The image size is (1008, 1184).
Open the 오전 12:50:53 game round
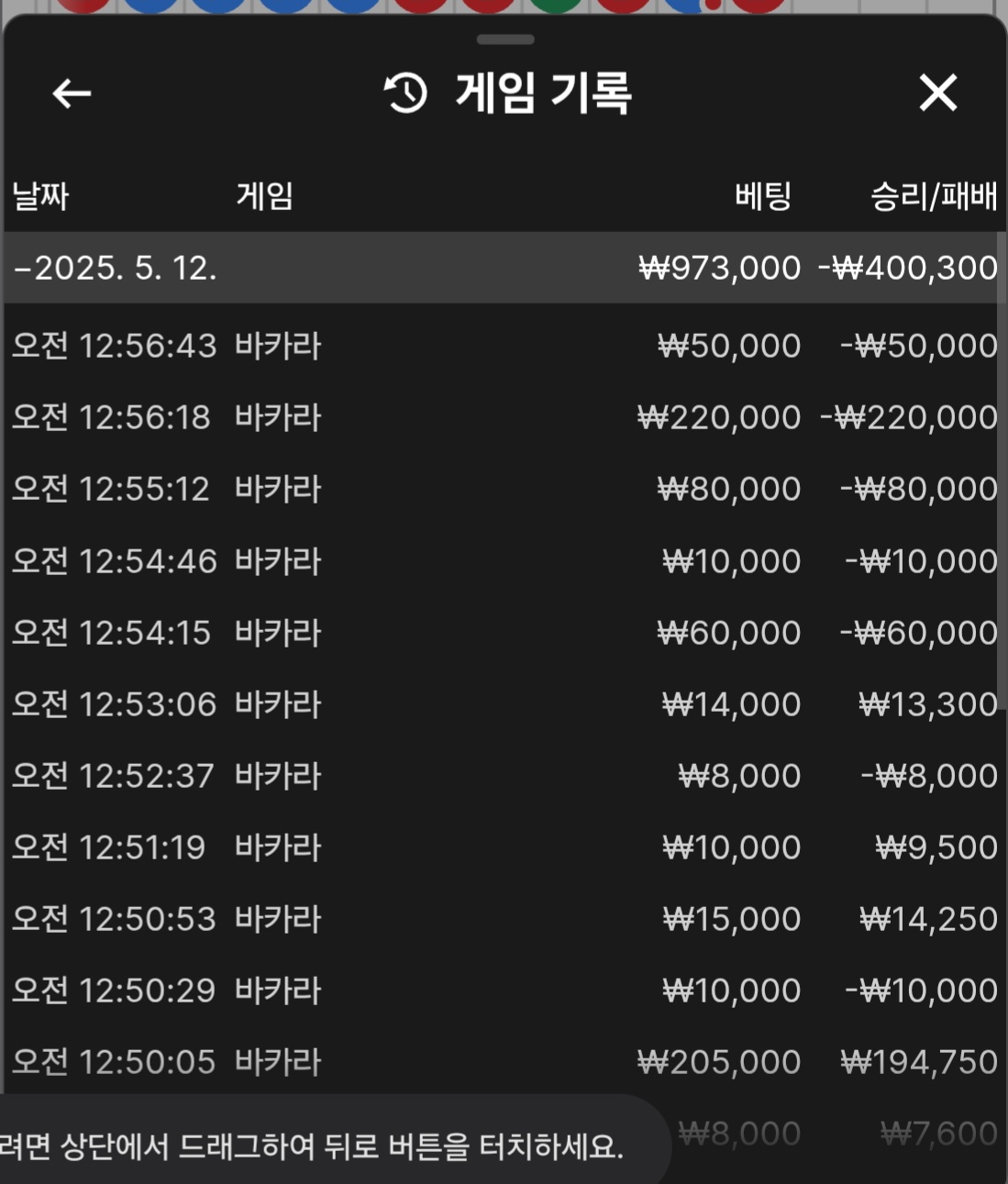coord(503,918)
